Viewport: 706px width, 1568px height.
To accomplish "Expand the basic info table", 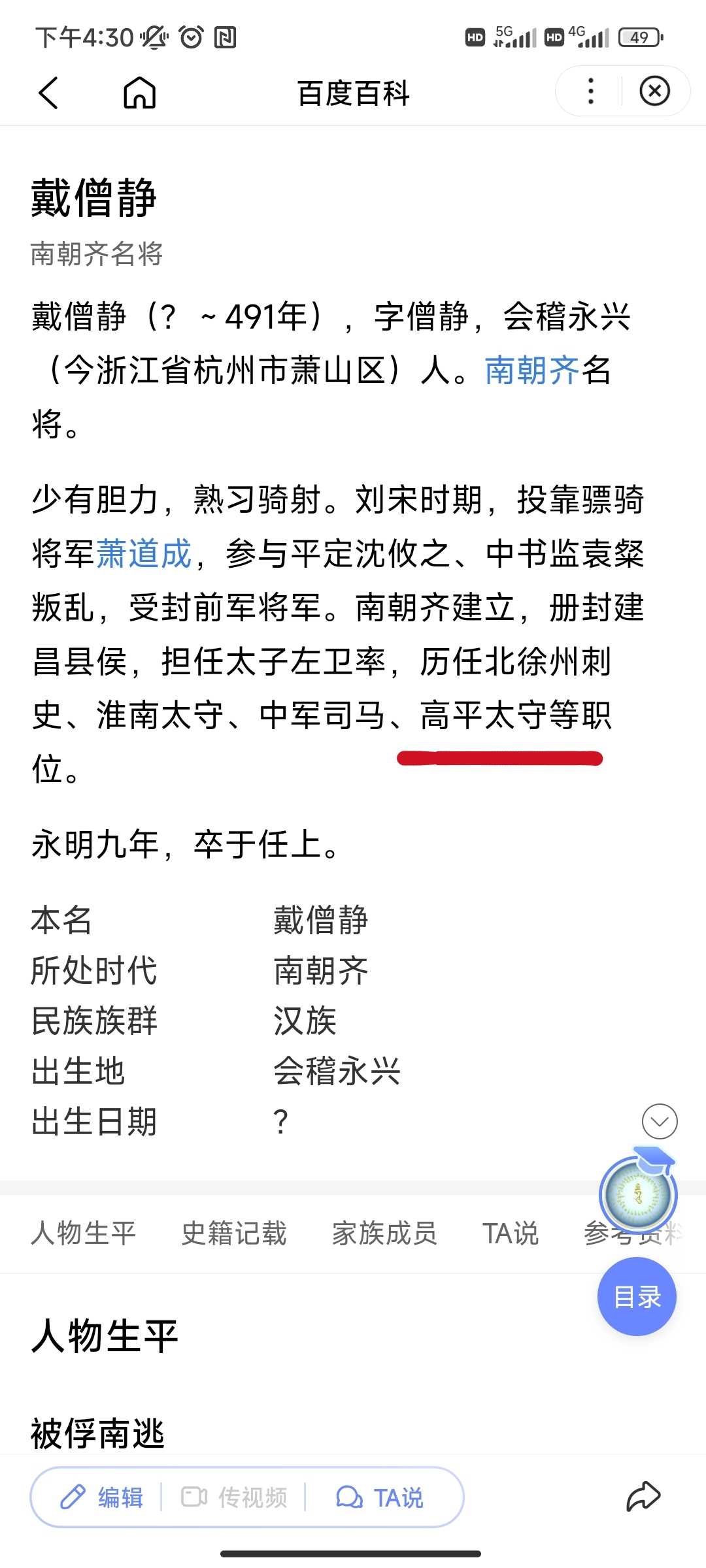I will [x=660, y=1122].
